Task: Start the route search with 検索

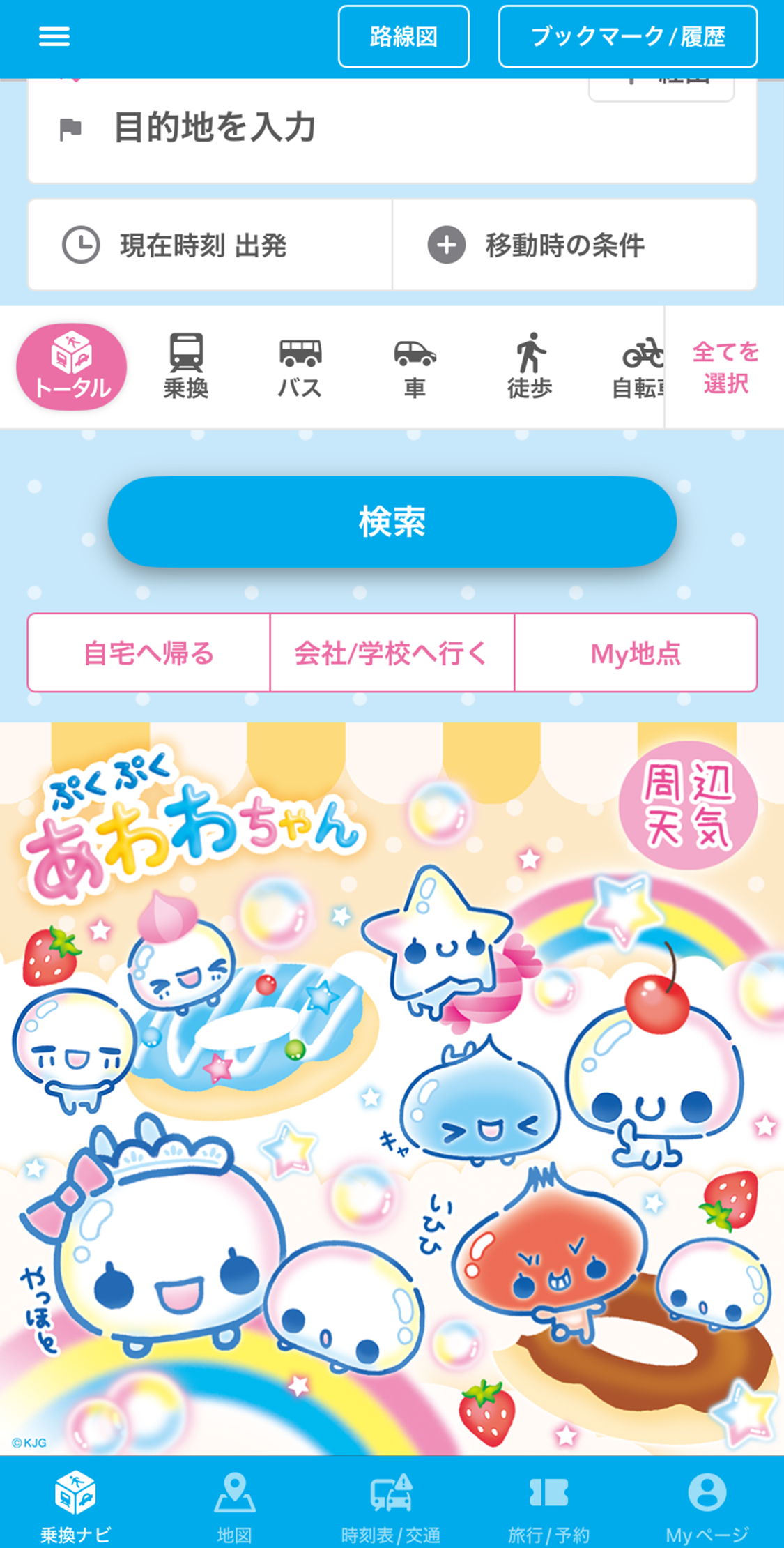Action: [392, 522]
